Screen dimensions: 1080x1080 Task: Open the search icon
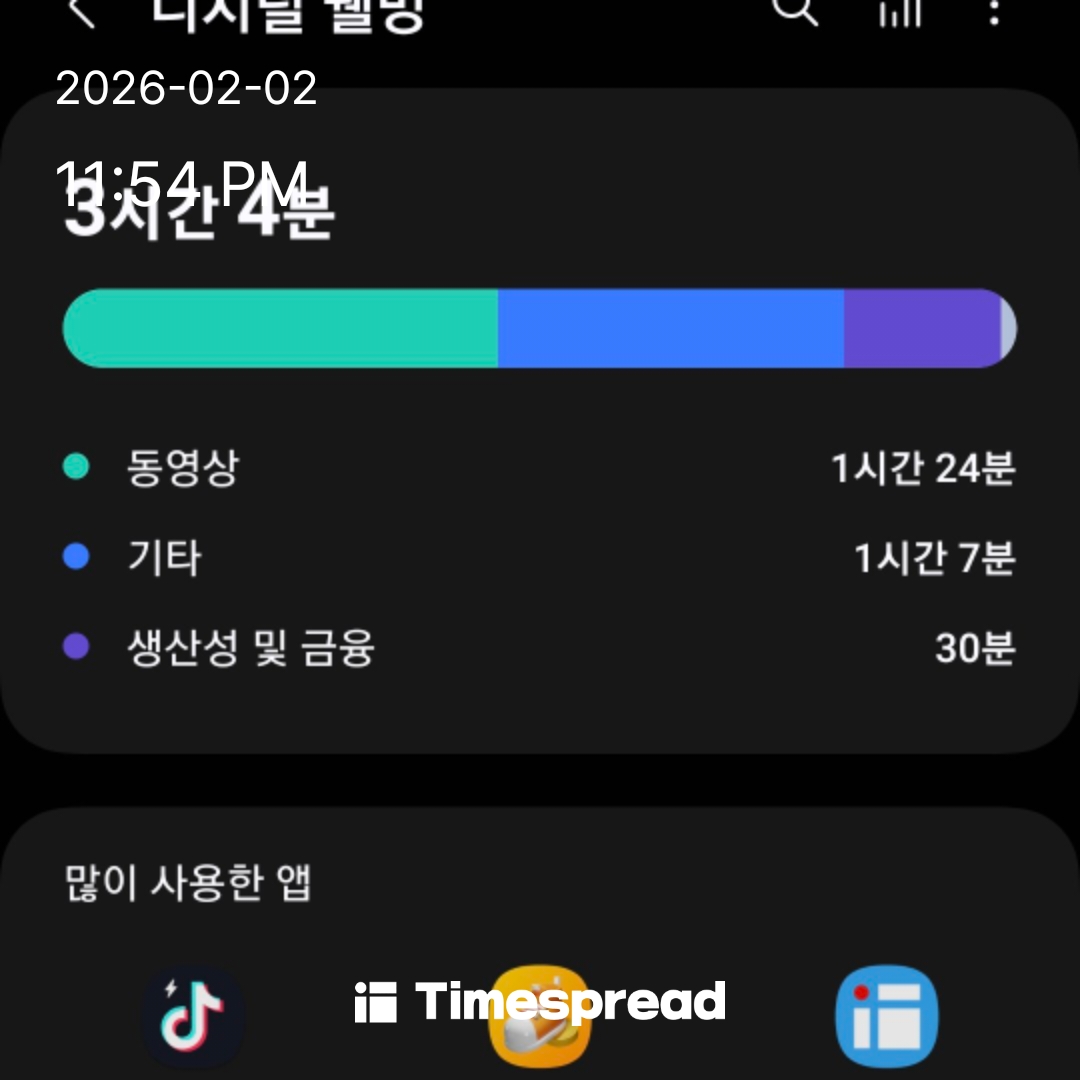pos(795,12)
